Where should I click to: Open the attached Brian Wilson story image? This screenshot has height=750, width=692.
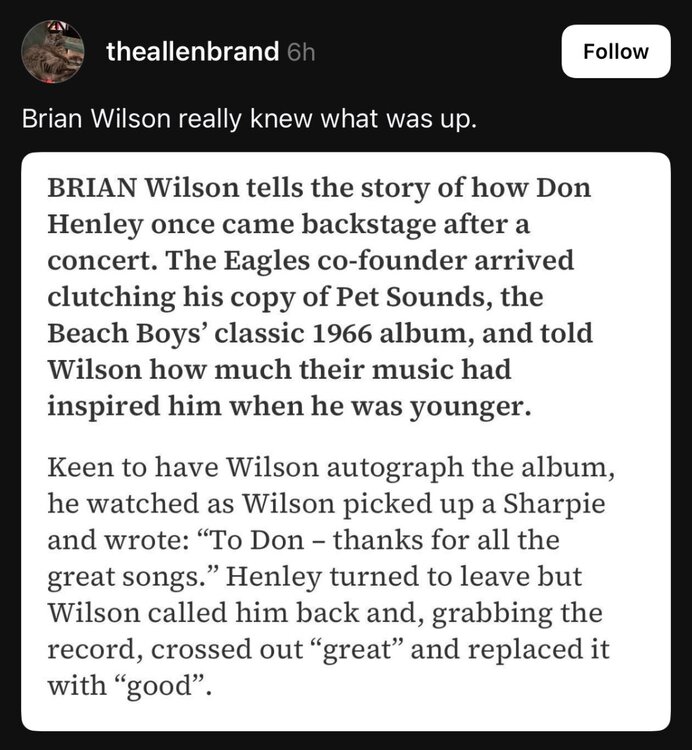[x=345, y=440]
